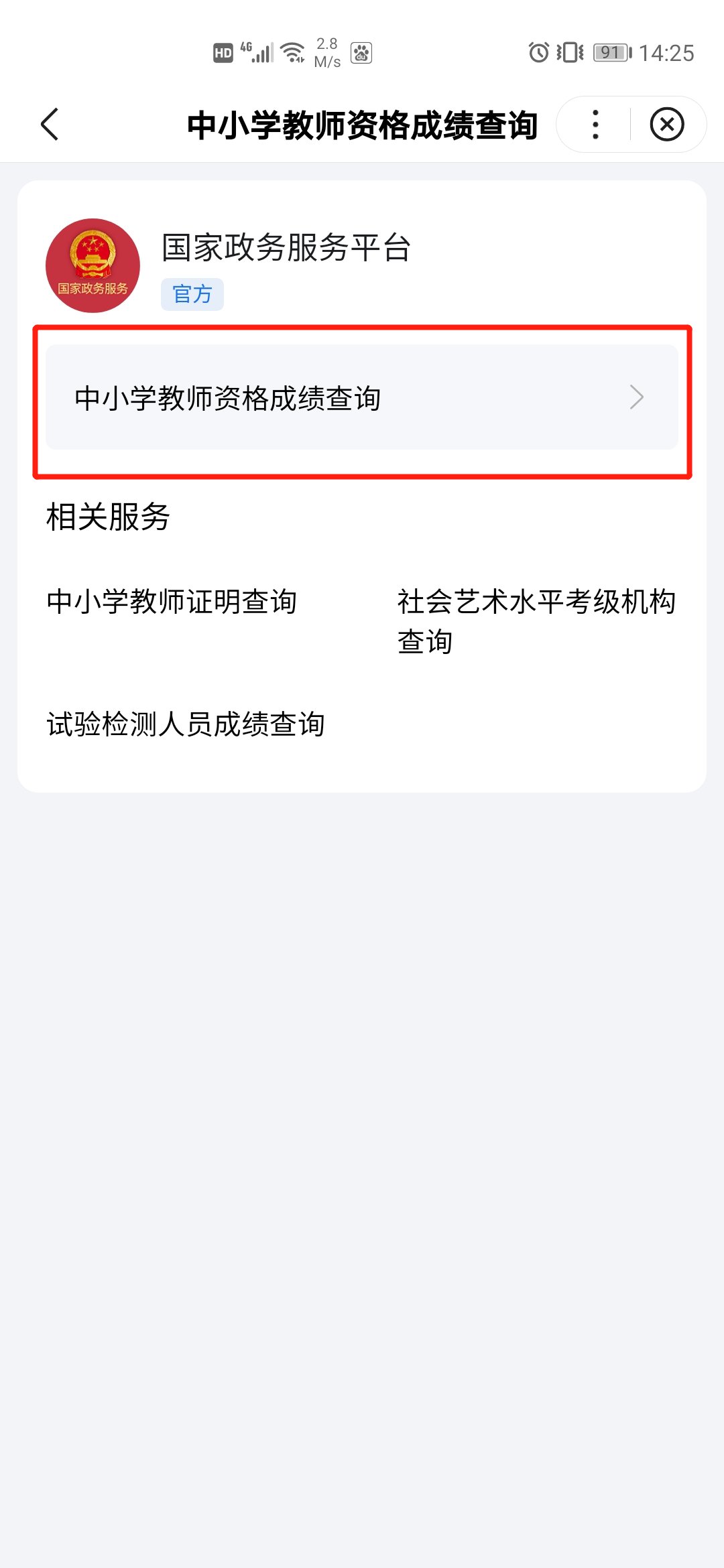Go back using the top-left arrow
Screen dimensions: 724x1568
pyautogui.click(x=50, y=125)
